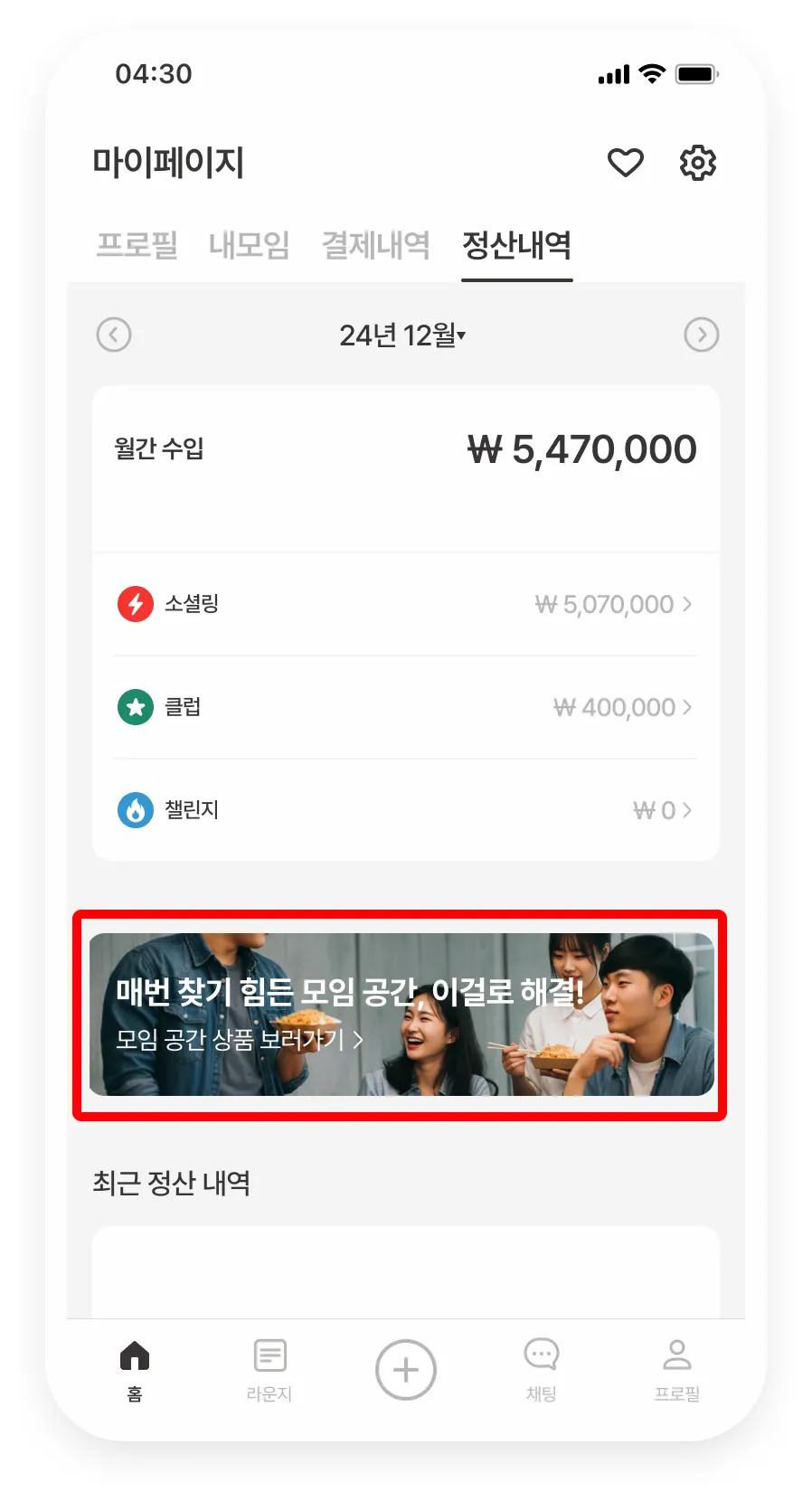Go to the next month
Image resolution: width=812 pixels, height=1501 pixels.
click(x=701, y=335)
